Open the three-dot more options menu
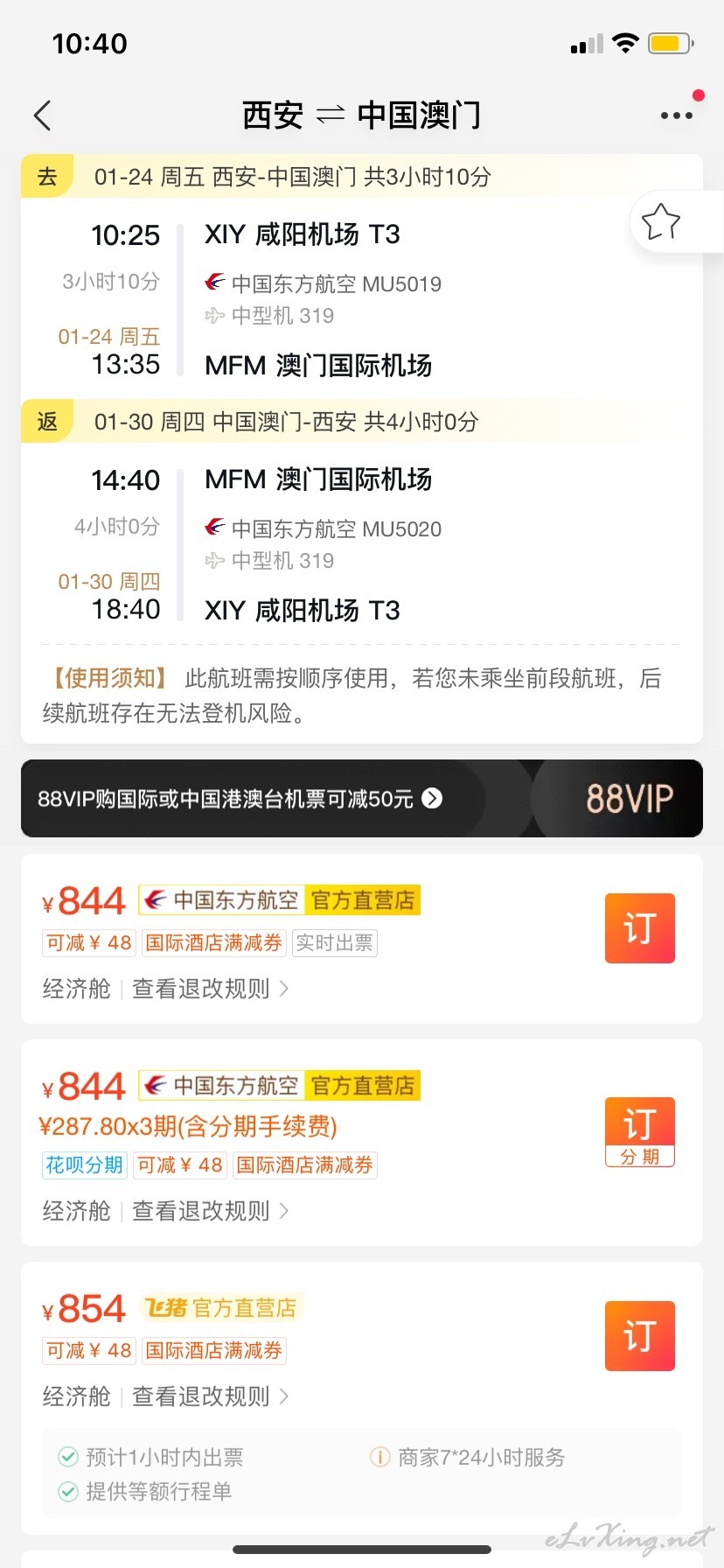Image resolution: width=724 pixels, height=1568 pixels. tap(676, 115)
